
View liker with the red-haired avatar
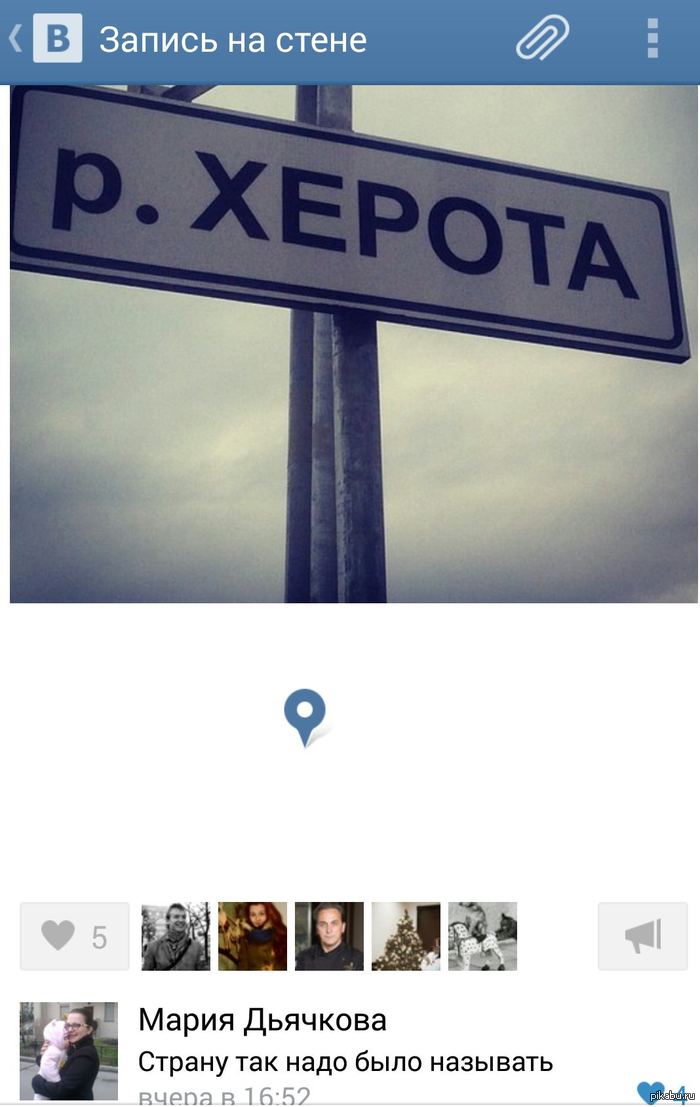253,936
